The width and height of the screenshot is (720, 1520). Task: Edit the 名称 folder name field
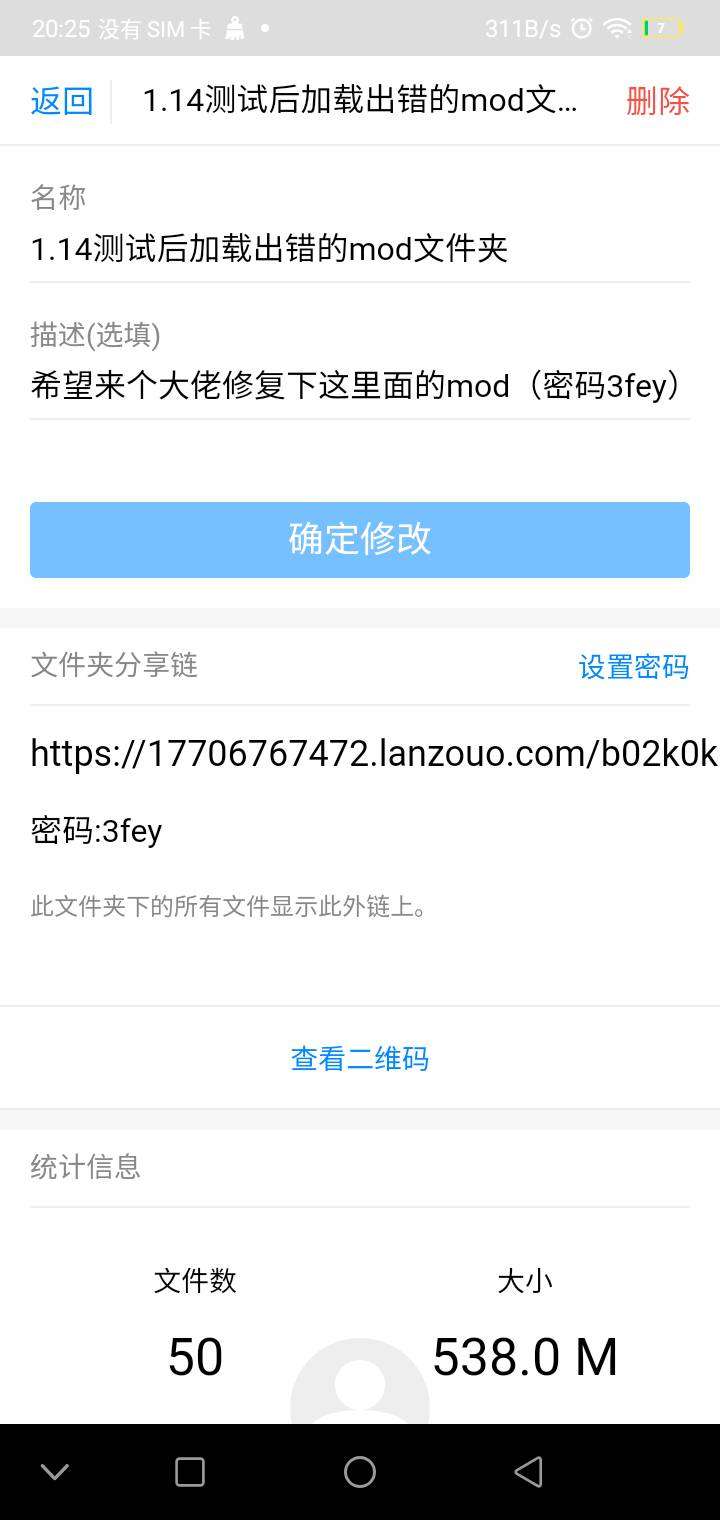tap(359, 248)
